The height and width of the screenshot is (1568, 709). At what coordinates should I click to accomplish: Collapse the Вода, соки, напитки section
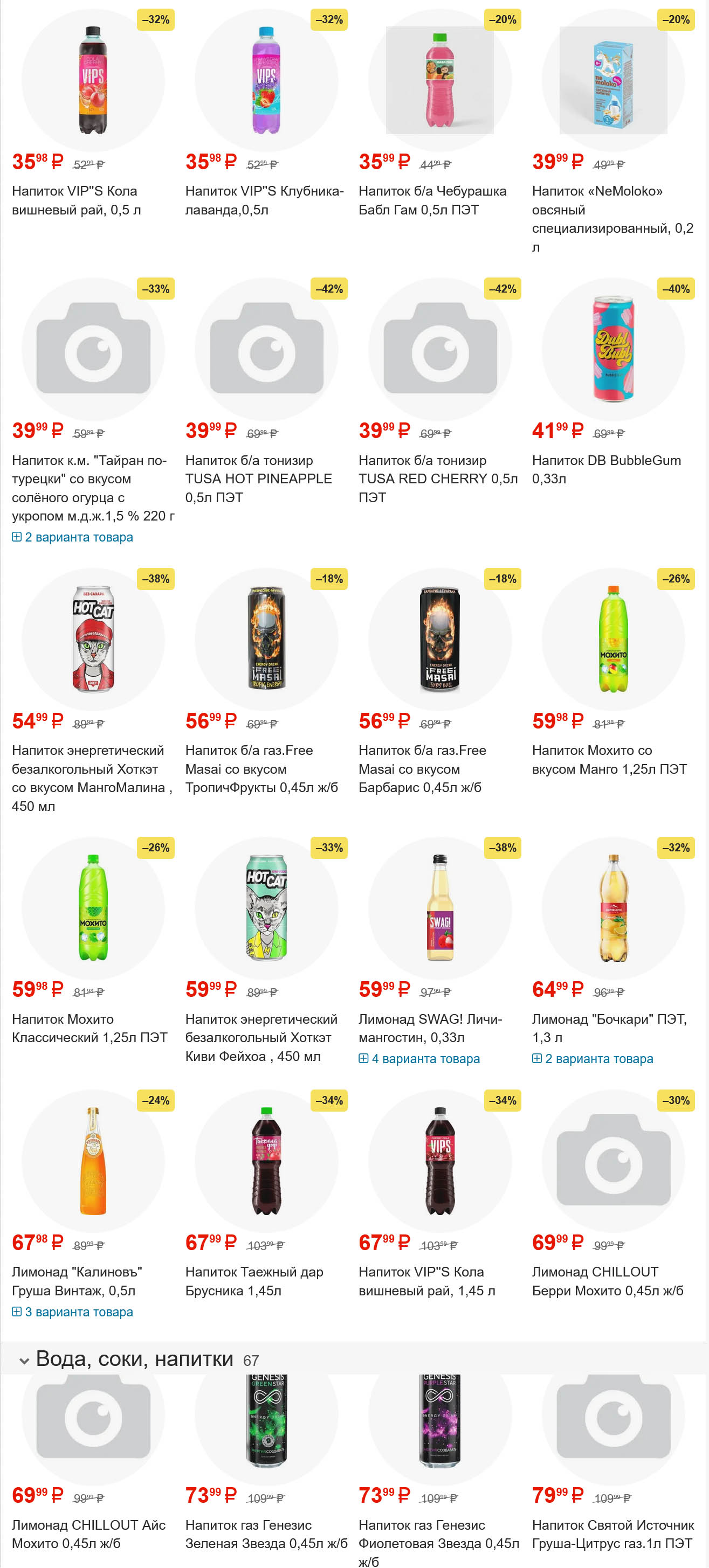[24, 1361]
